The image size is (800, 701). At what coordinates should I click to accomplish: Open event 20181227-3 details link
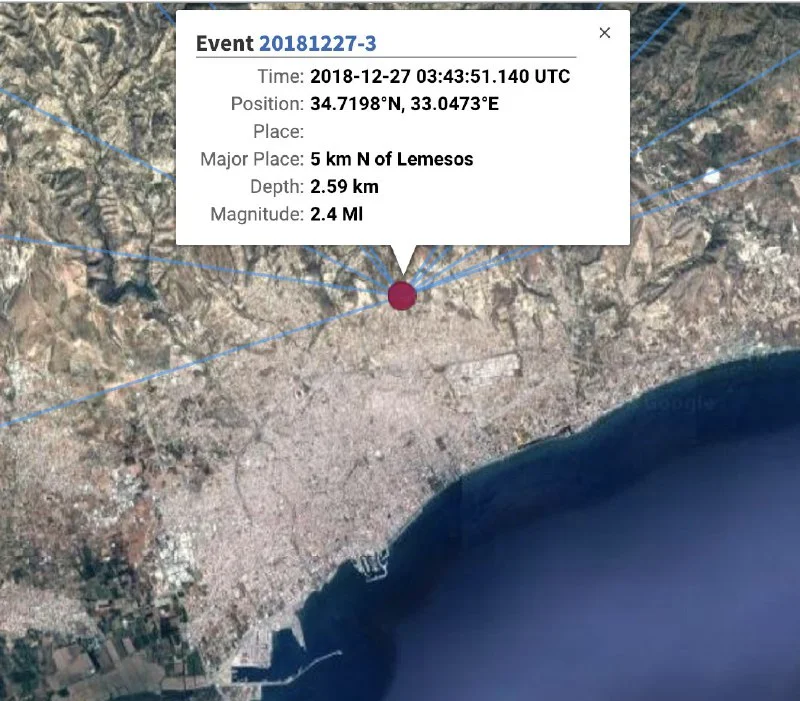pyautogui.click(x=318, y=43)
